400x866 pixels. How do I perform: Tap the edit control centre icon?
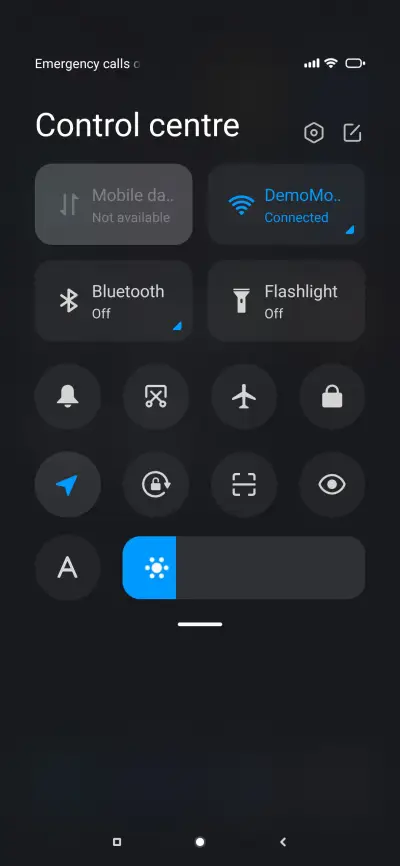pyautogui.click(x=352, y=133)
